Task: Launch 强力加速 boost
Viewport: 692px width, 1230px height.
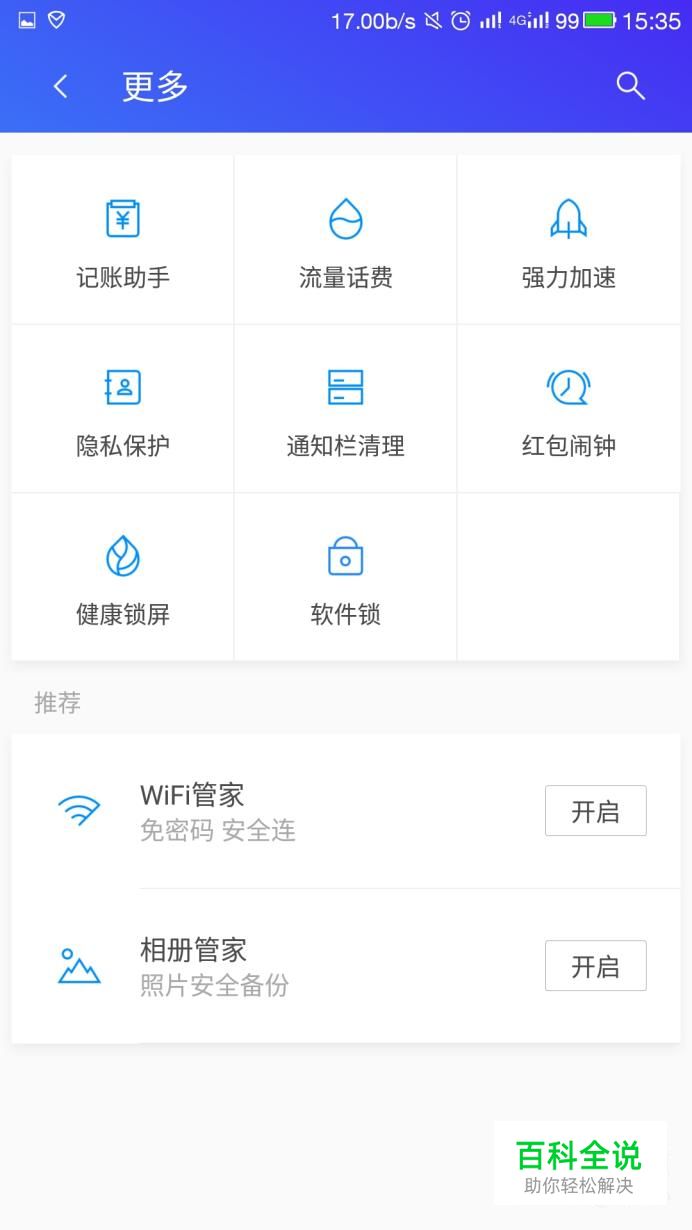Action: [568, 240]
